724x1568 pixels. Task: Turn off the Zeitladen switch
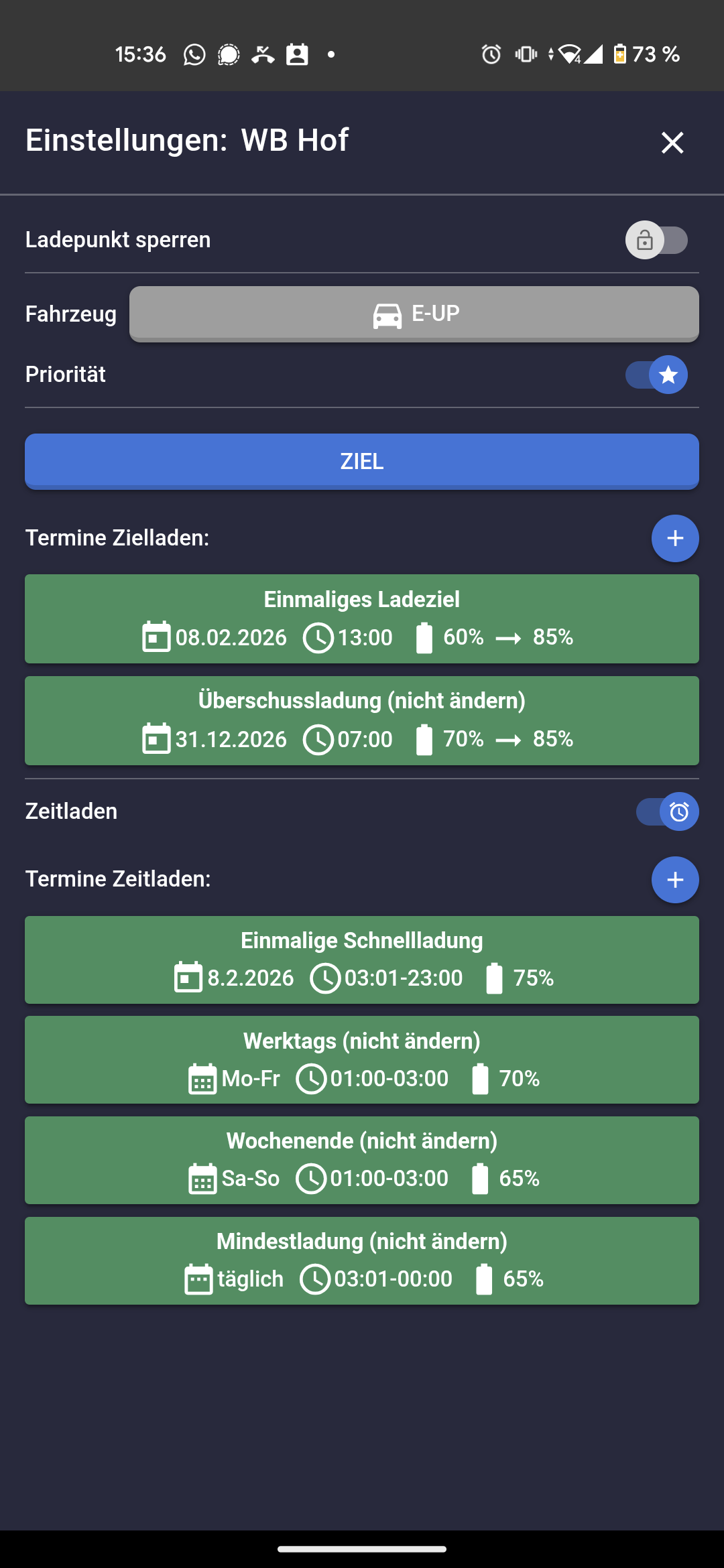coord(667,811)
